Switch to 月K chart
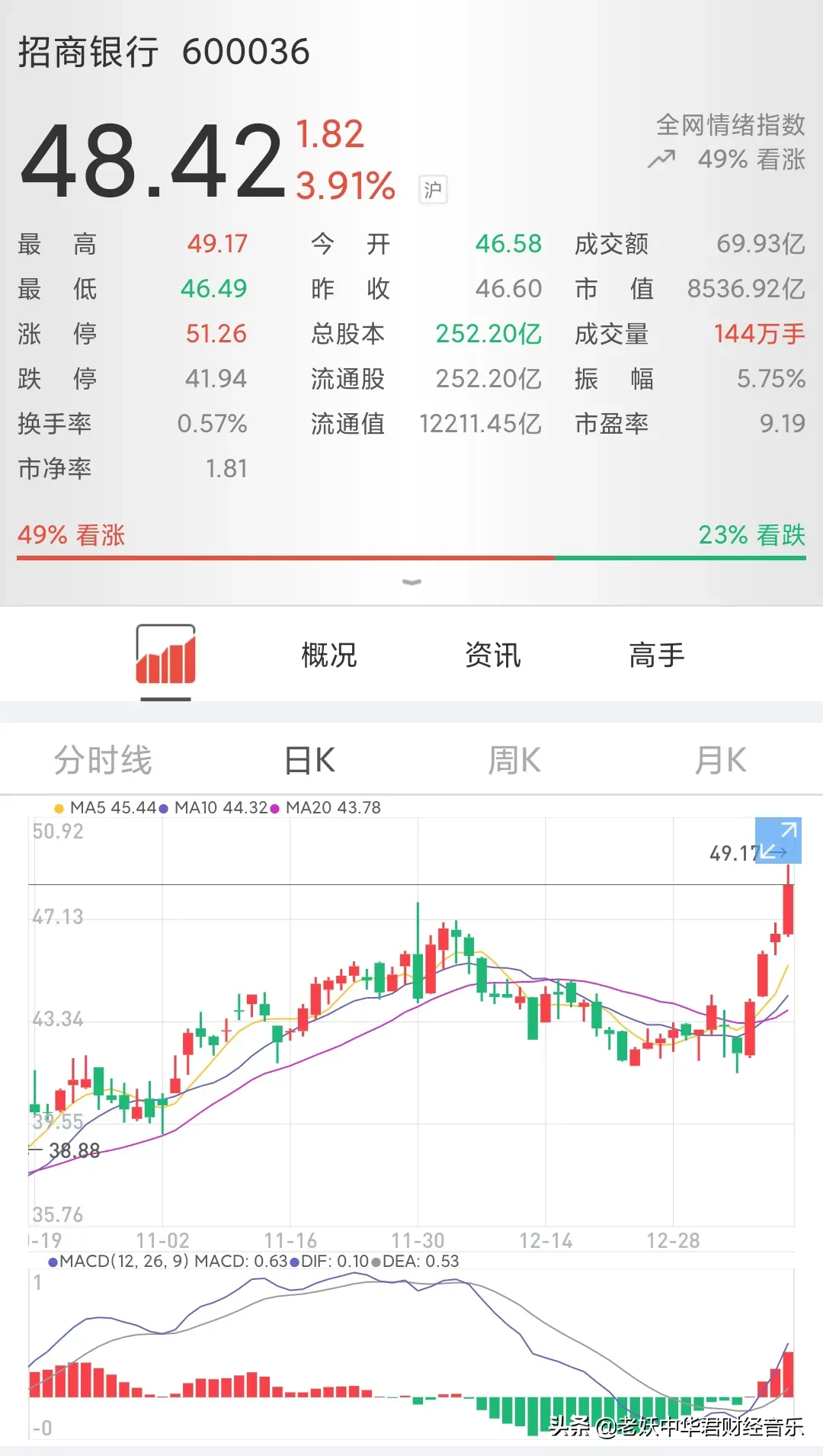823x1456 pixels. pos(720,760)
